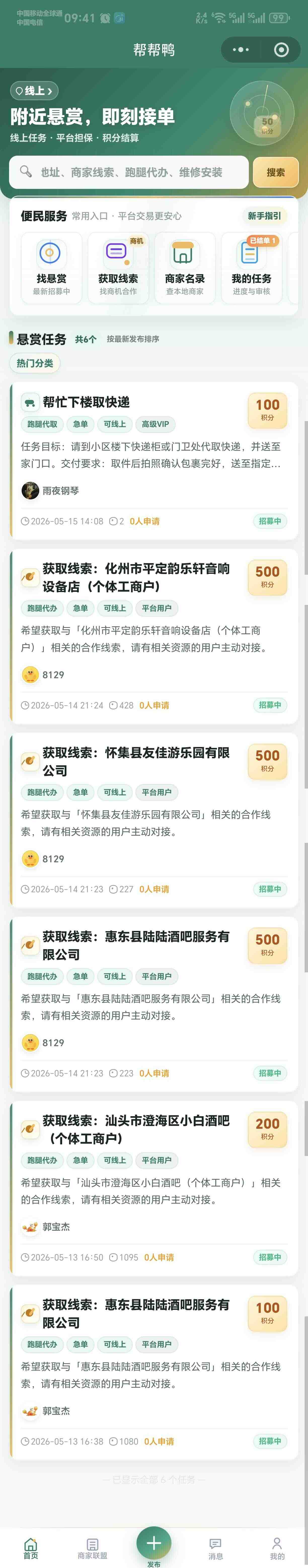Screen dimensions: 308x1568
Task: Open task for 怀集县友佳游乐园有限公司
Action: pos(154,821)
